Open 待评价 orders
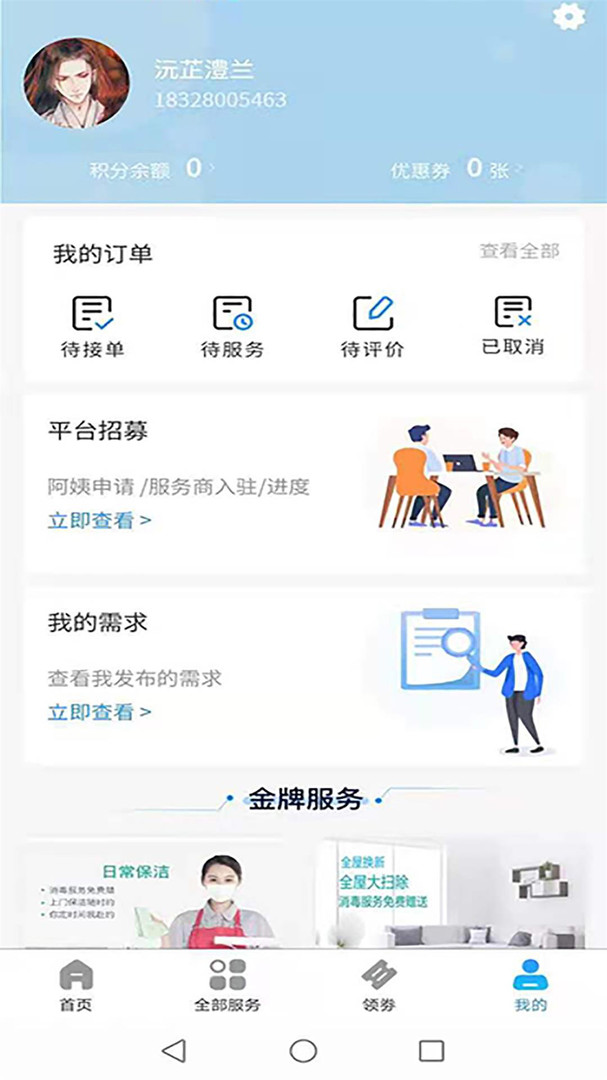607x1080 pixels. tap(372, 327)
